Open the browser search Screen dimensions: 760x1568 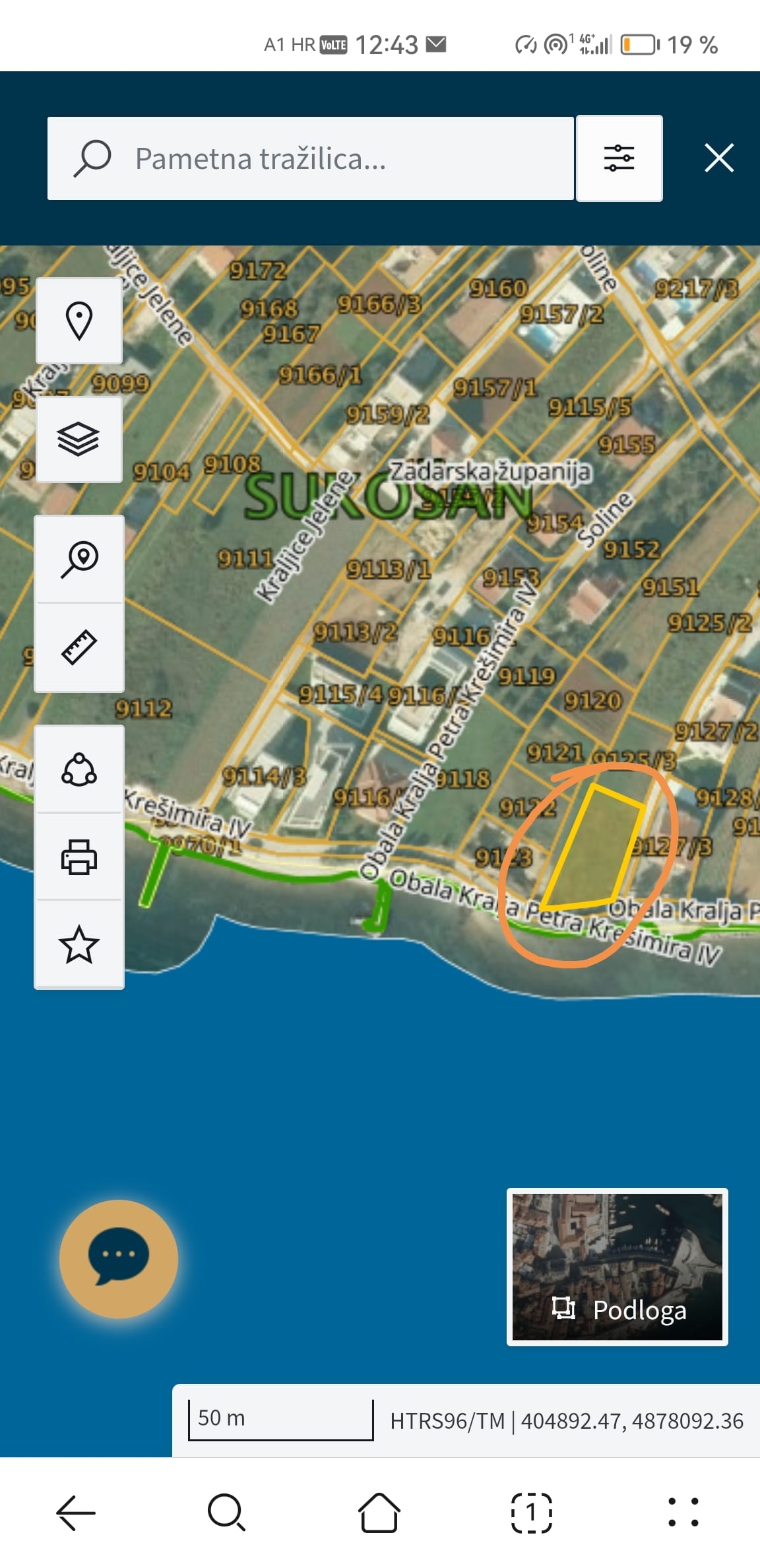[x=227, y=1512]
